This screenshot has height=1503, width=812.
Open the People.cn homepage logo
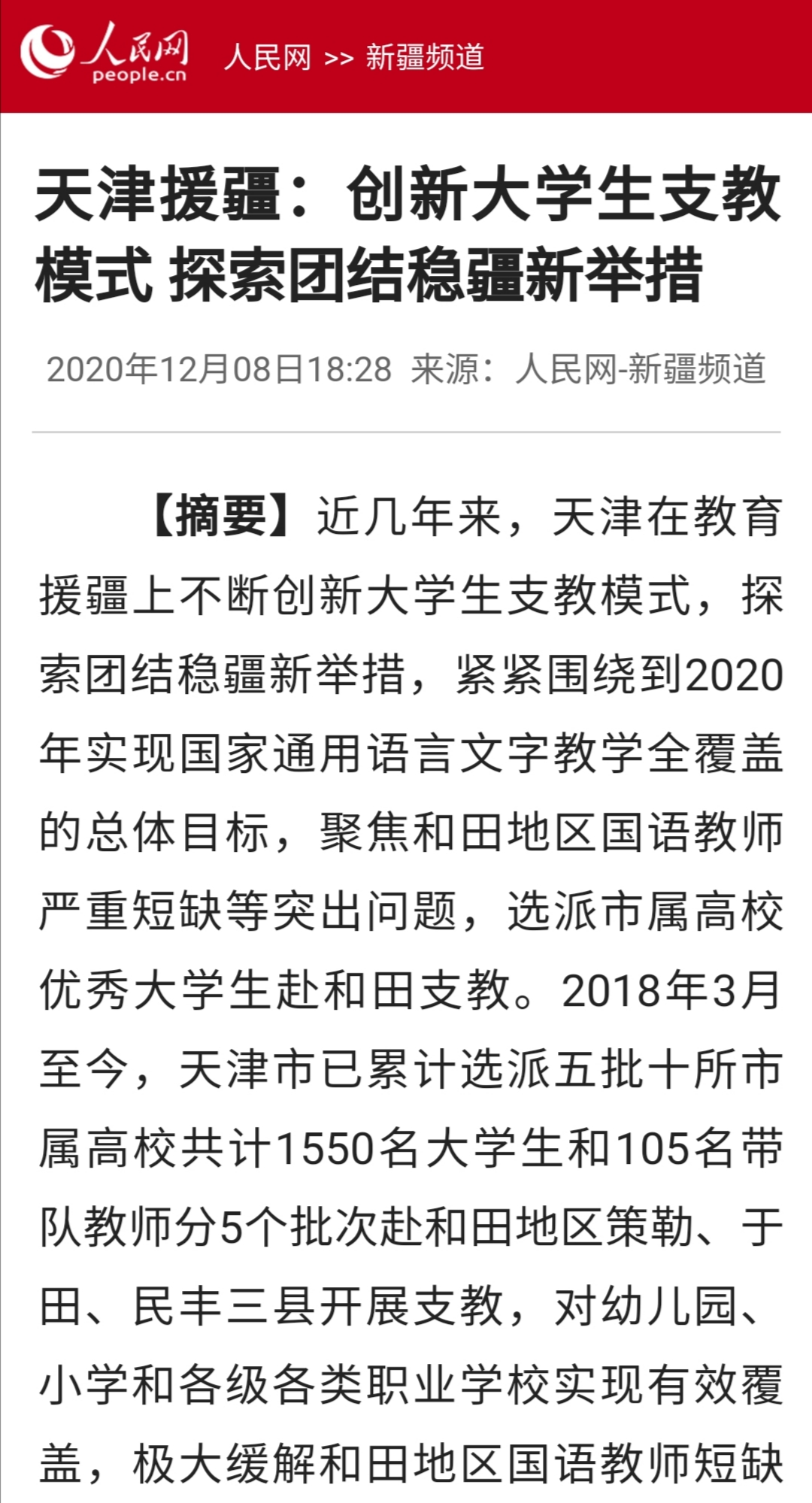pos(104,51)
